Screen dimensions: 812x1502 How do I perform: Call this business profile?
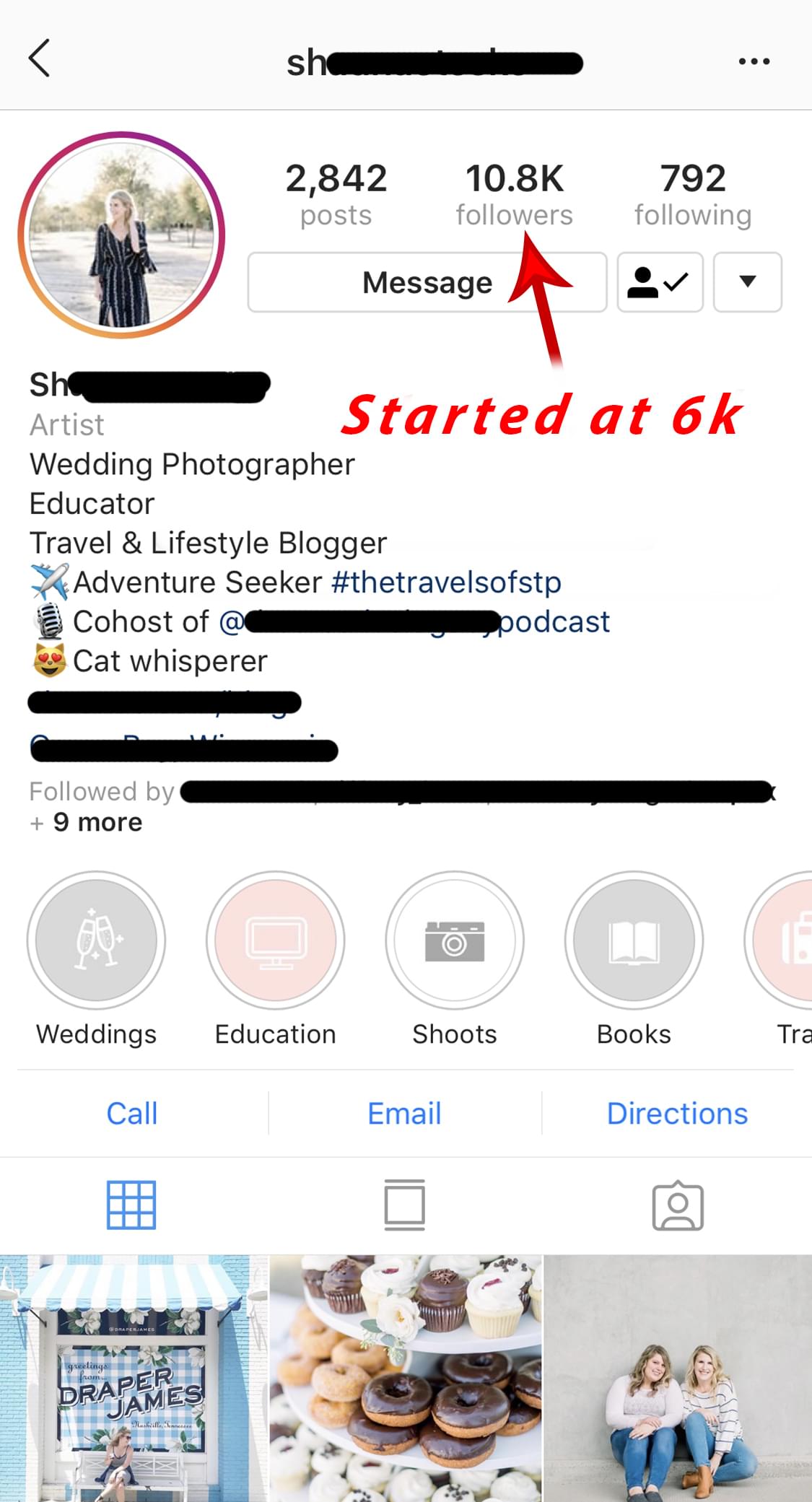[132, 1113]
